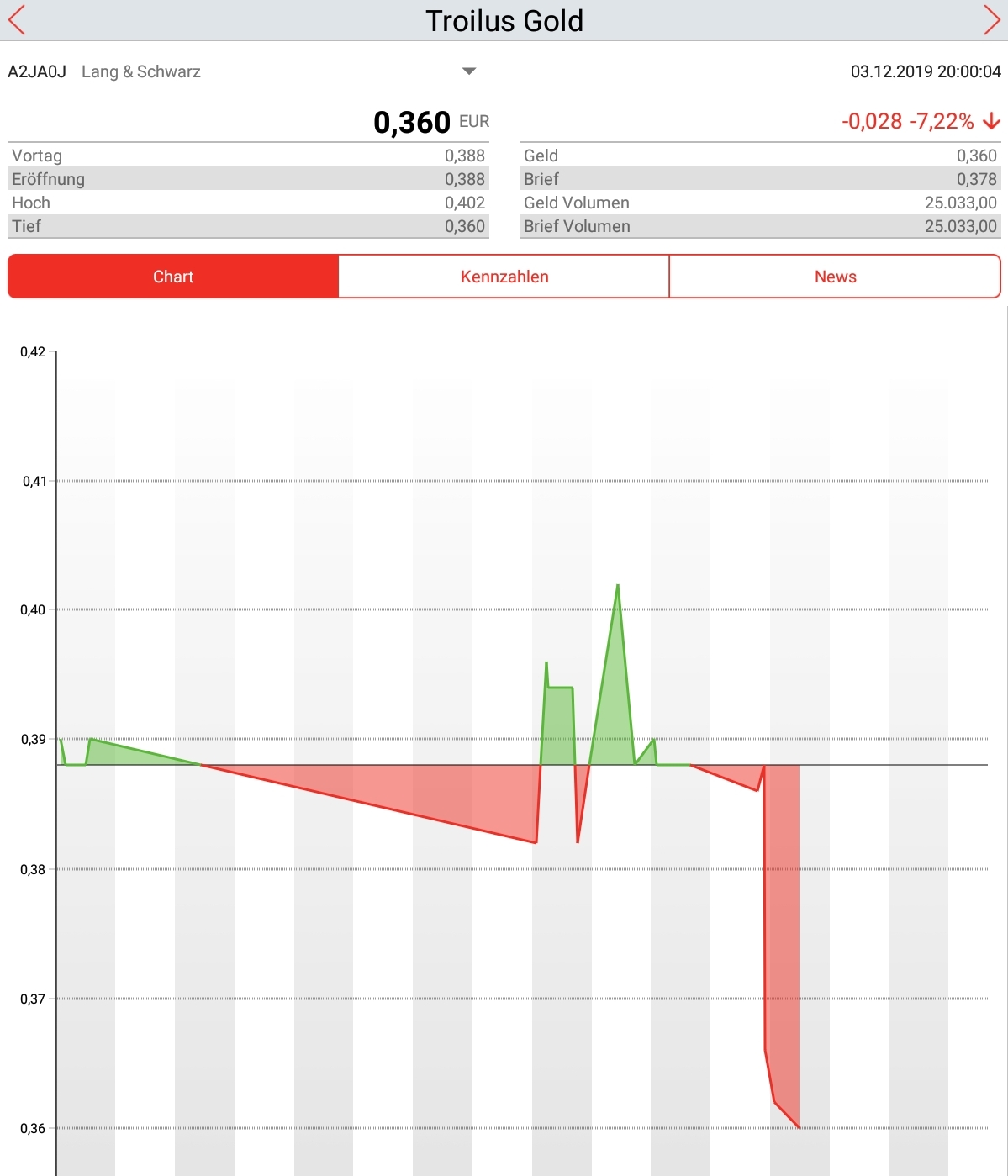Go to next stock with right arrow
This screenshot has height=1176, width=1008.
click(991, 20)
